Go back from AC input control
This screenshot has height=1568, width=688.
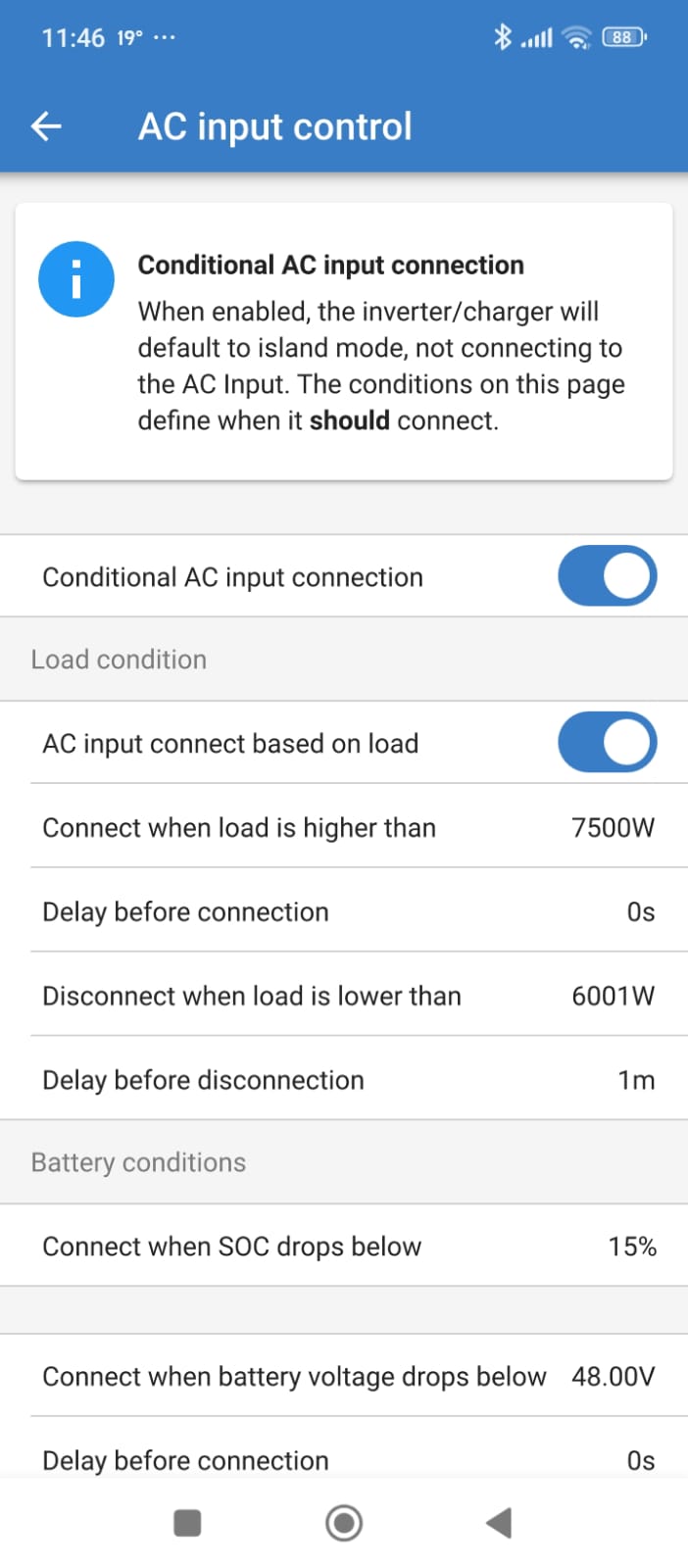(46, 126)
